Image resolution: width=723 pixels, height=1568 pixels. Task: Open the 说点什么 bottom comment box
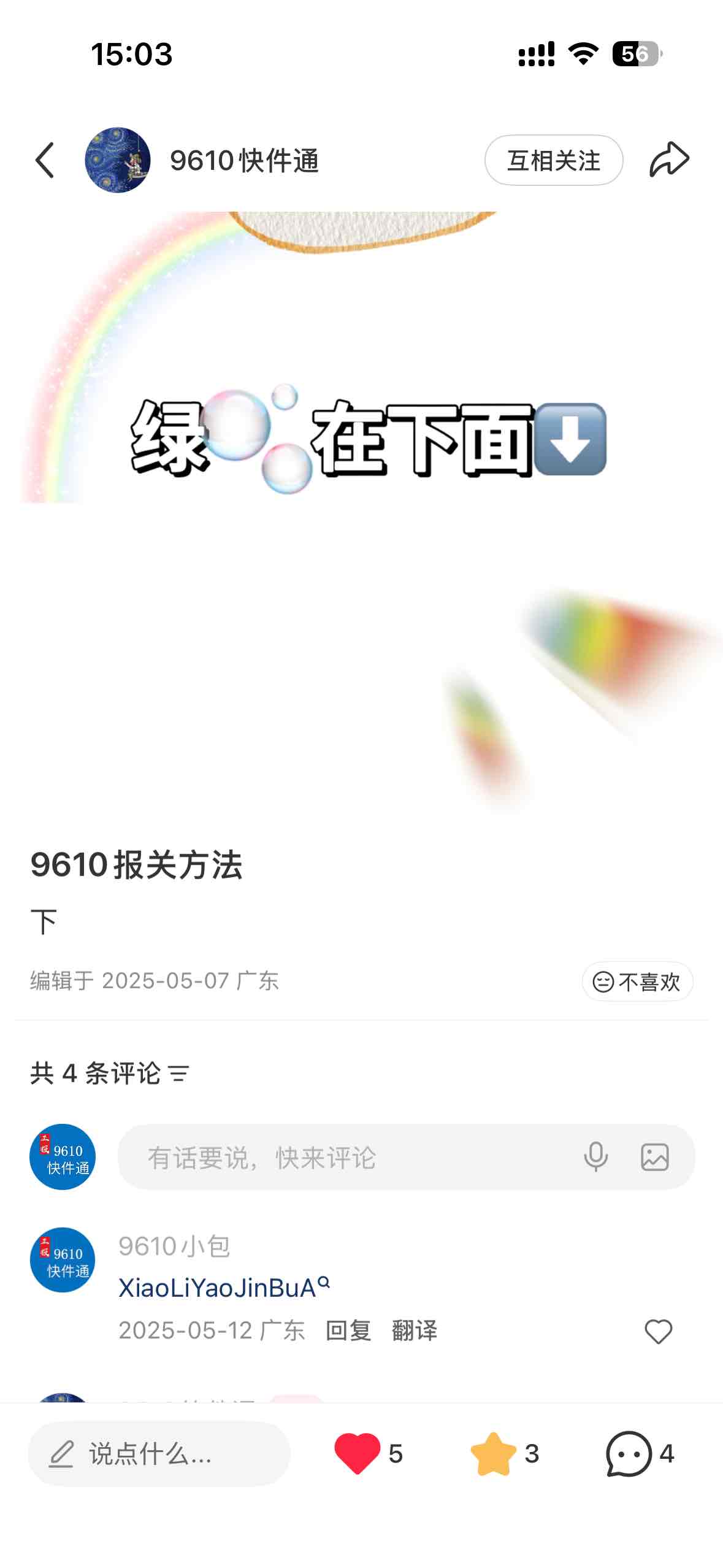pos(159,1453)
